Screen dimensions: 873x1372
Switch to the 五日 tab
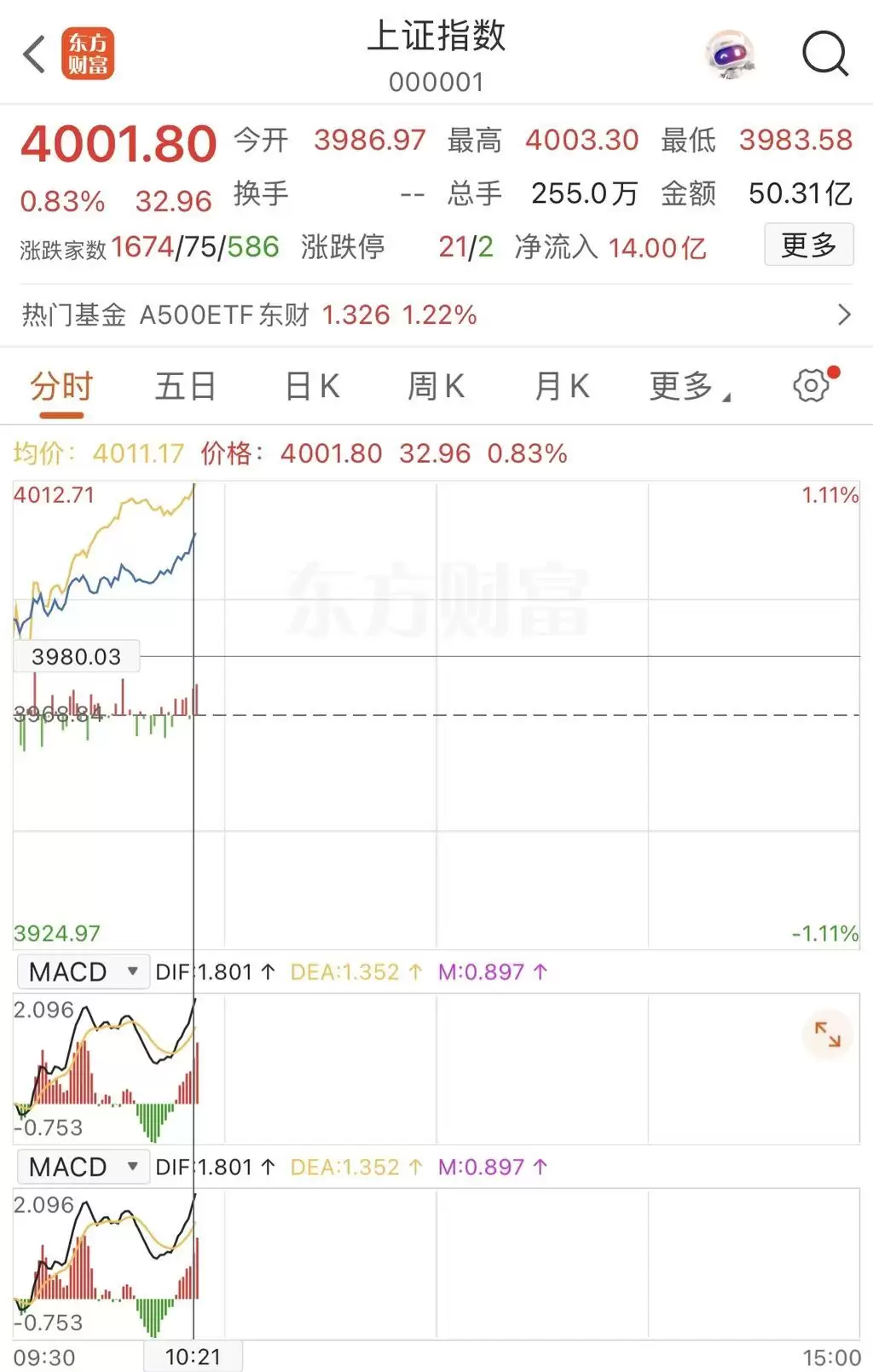point(185,386)
